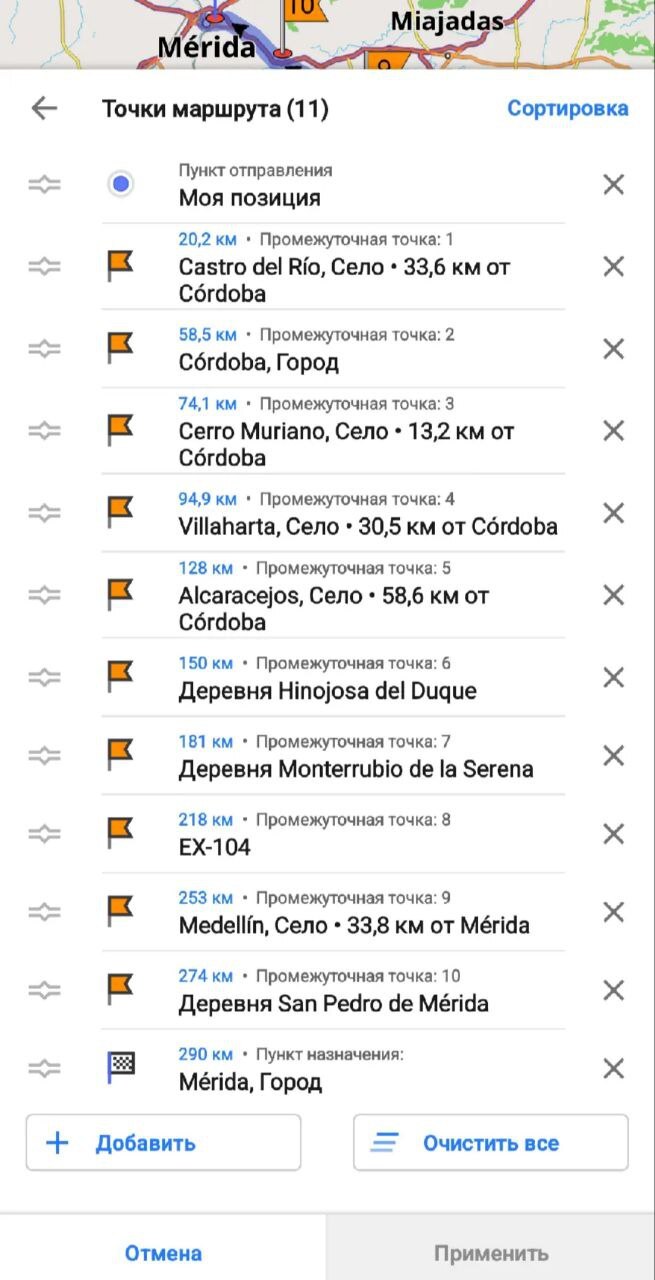Tap Добавить to add a waypoint
Viewport: 655px width, 1280px height.
point(163,1143)
